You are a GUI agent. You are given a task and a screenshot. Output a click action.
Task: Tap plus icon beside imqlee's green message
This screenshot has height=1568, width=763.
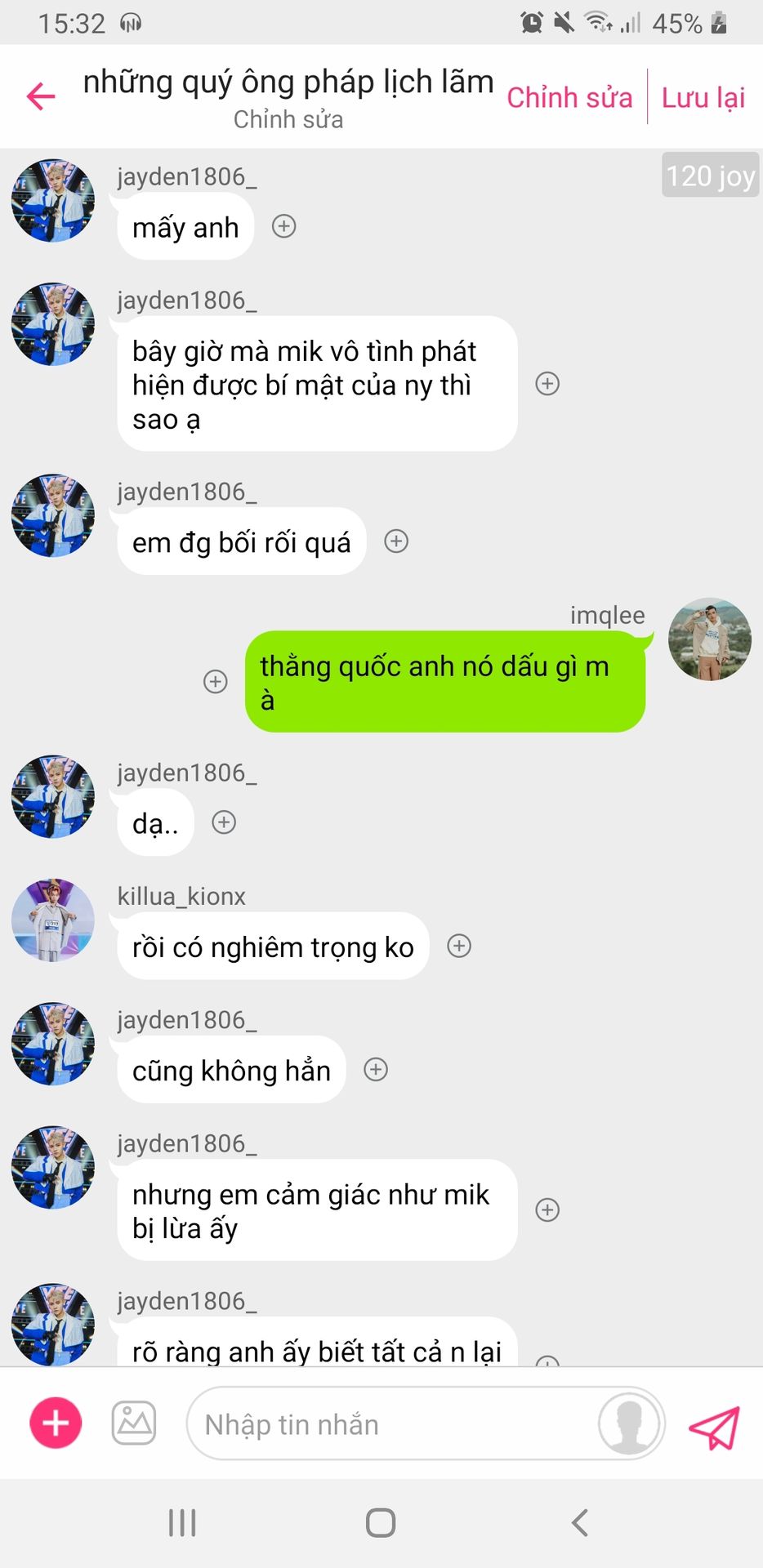click(x=216, y=681)
